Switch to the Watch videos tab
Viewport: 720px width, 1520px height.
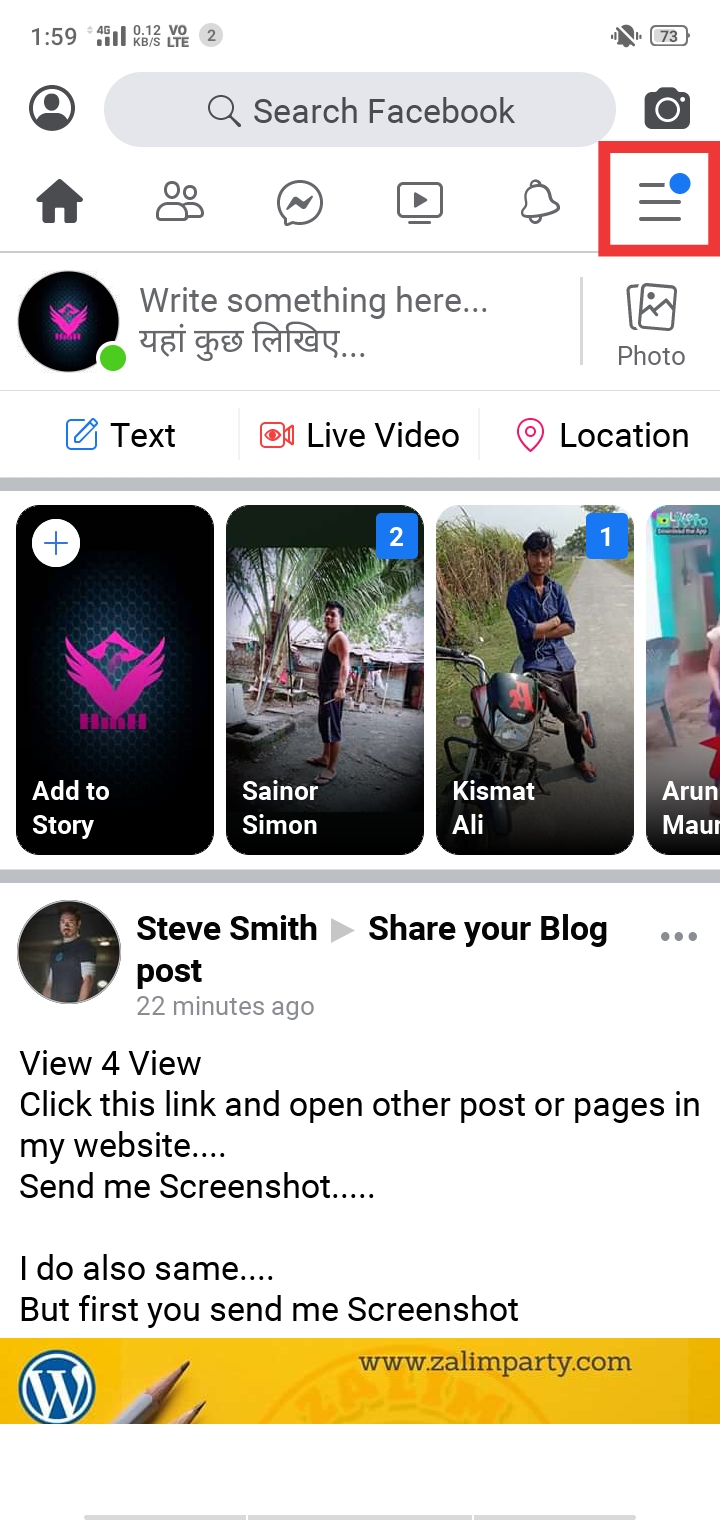click(420, 203)
